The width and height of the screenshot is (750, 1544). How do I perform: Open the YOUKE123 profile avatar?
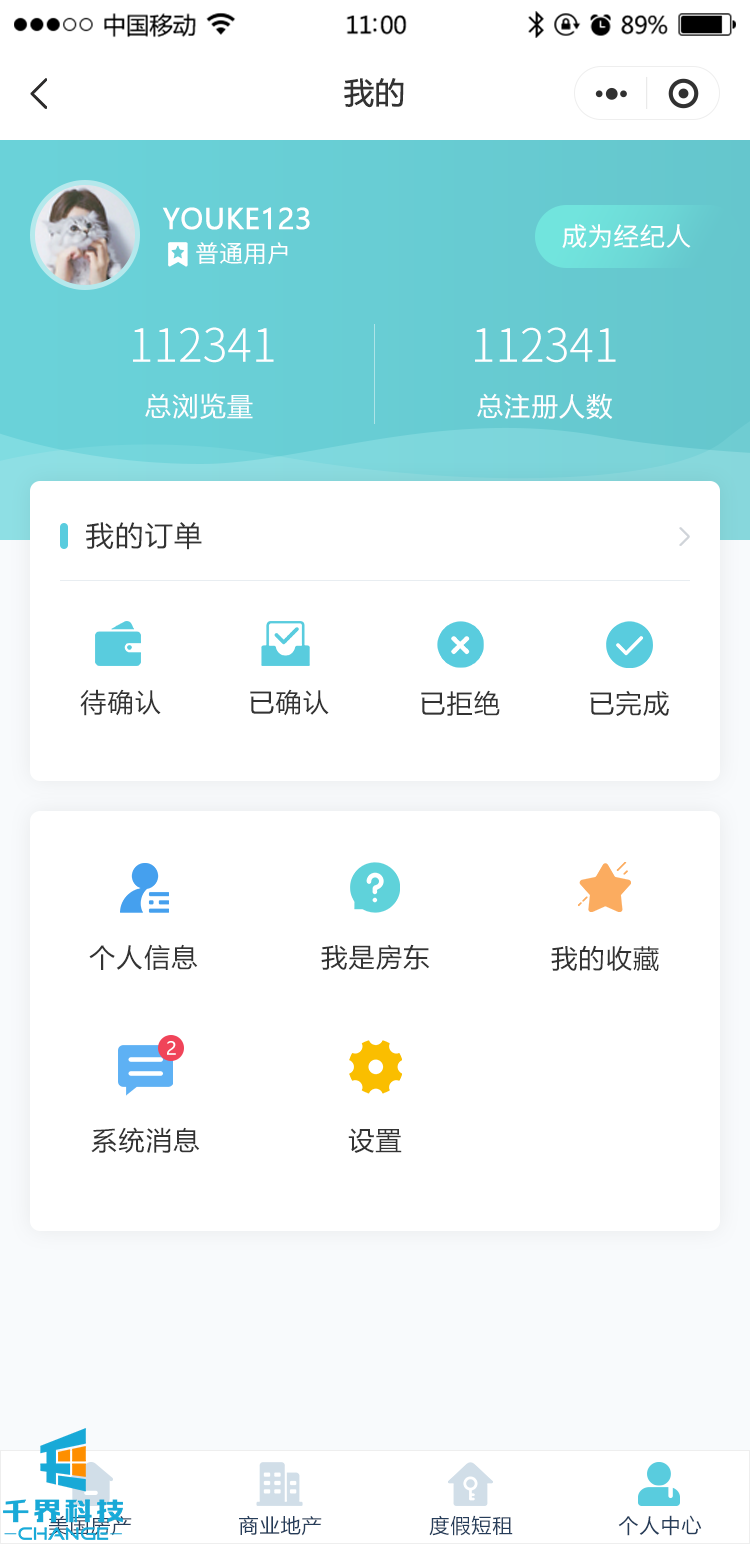click(85, 235)
